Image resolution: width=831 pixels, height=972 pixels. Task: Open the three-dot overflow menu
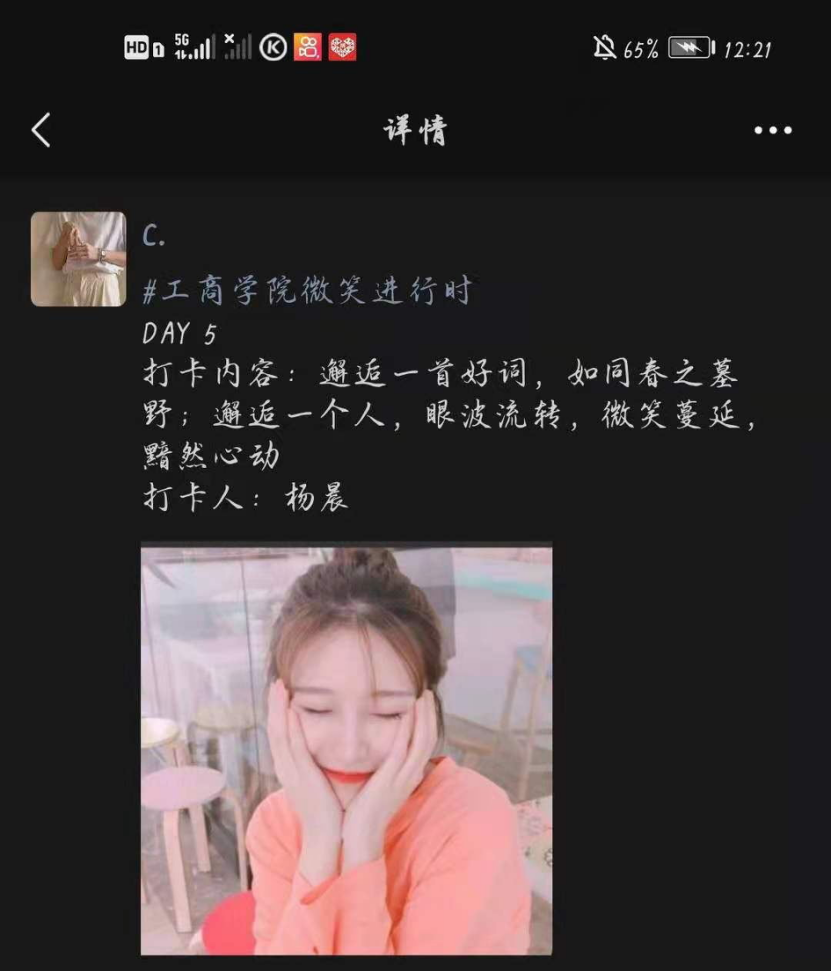point(772,131)
